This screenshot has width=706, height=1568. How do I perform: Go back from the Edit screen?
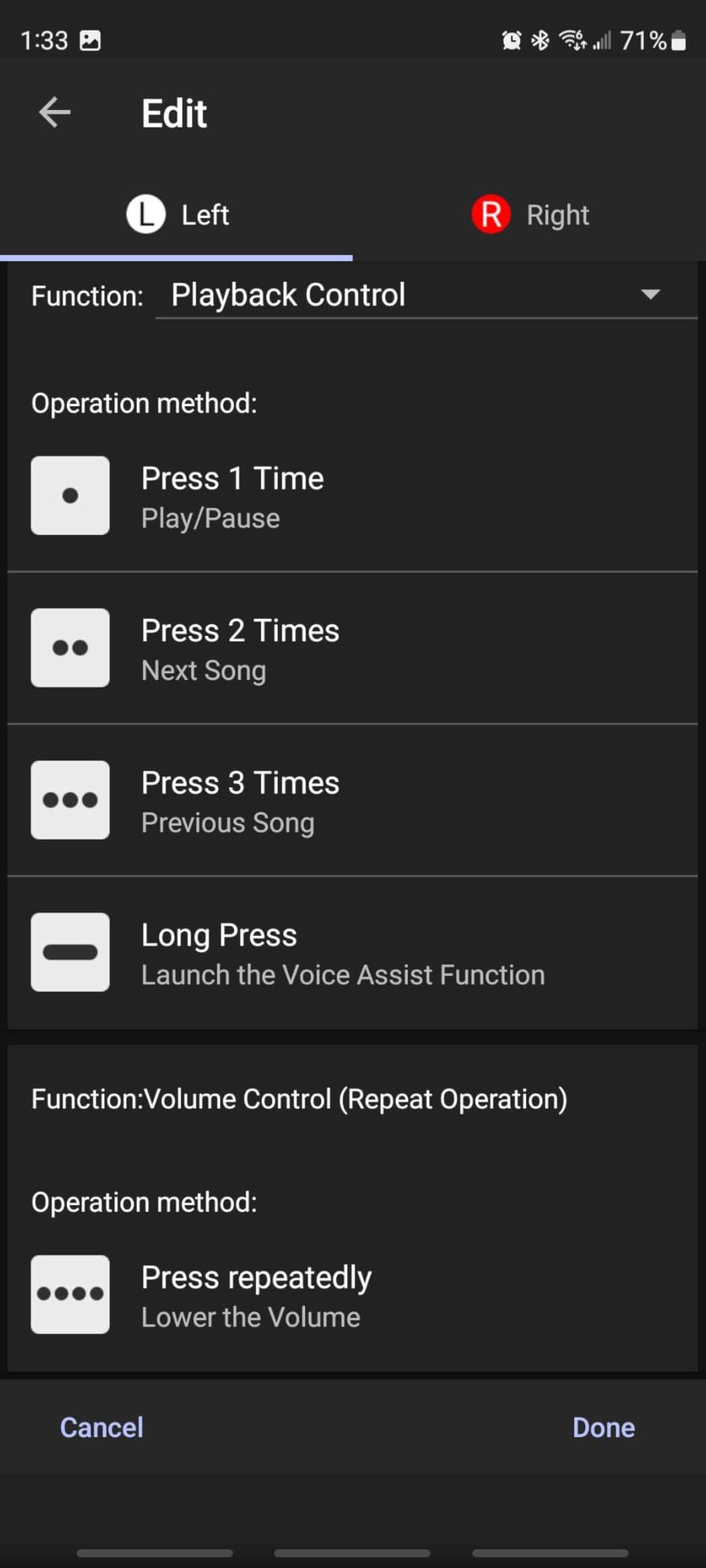54,113
